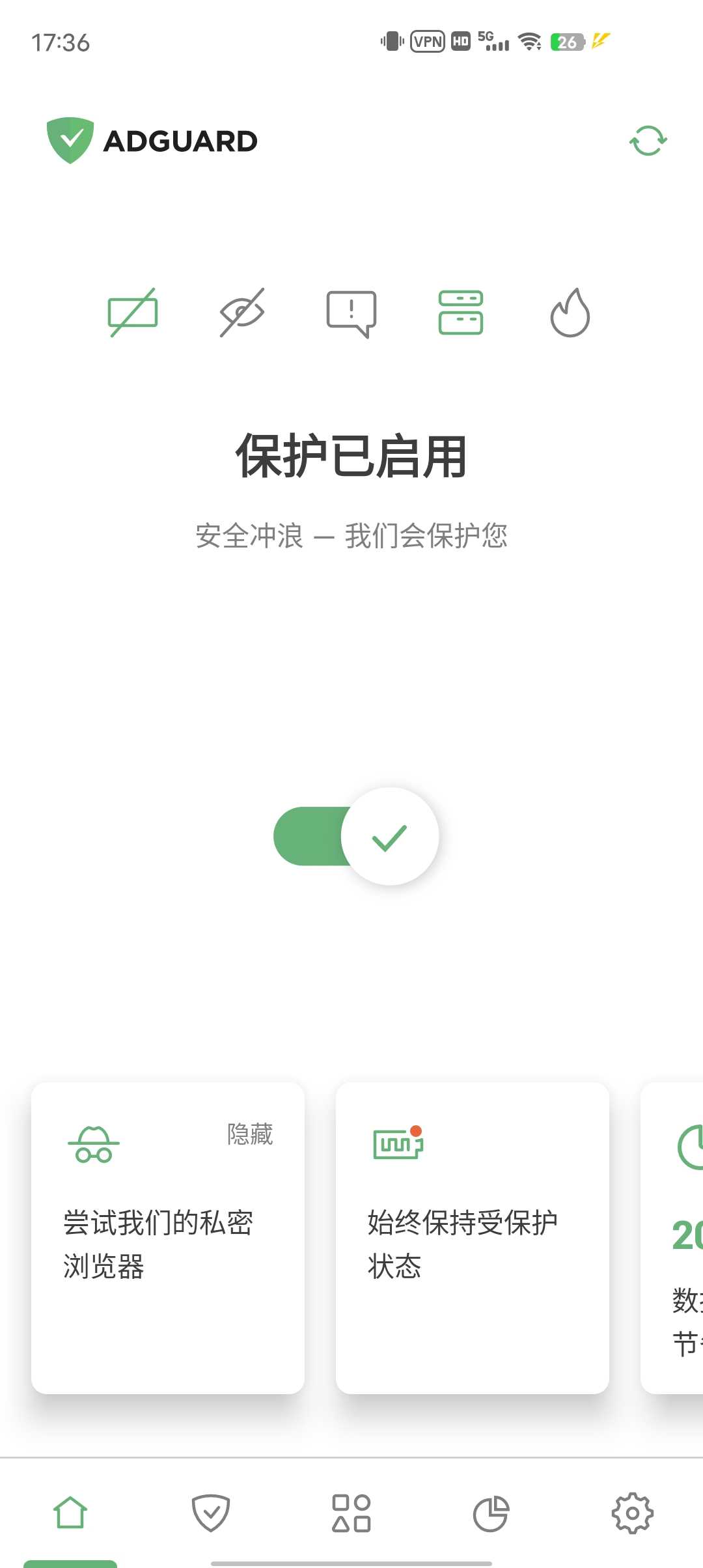Open the firewall flame icon

point(570,313)
